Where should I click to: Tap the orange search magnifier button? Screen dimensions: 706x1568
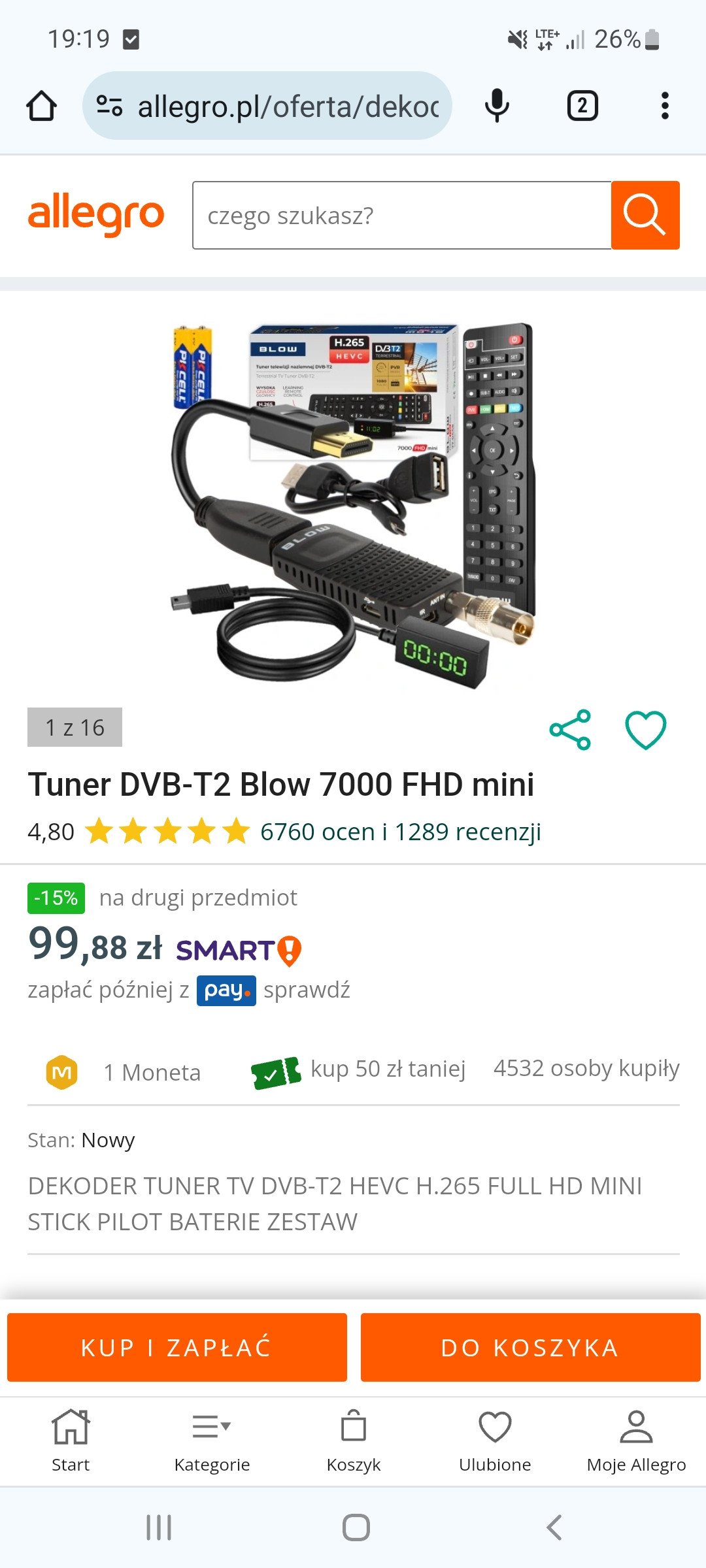point(645,215)
